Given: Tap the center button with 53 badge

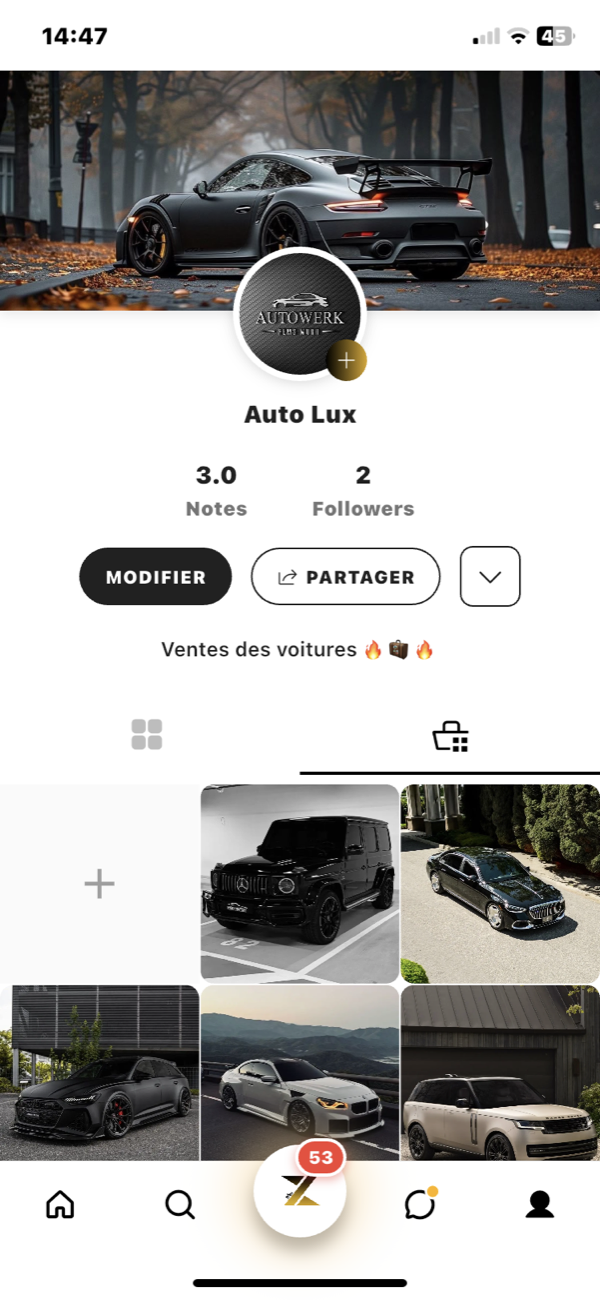Looking at the screenshot, I should coord(300,1190).
